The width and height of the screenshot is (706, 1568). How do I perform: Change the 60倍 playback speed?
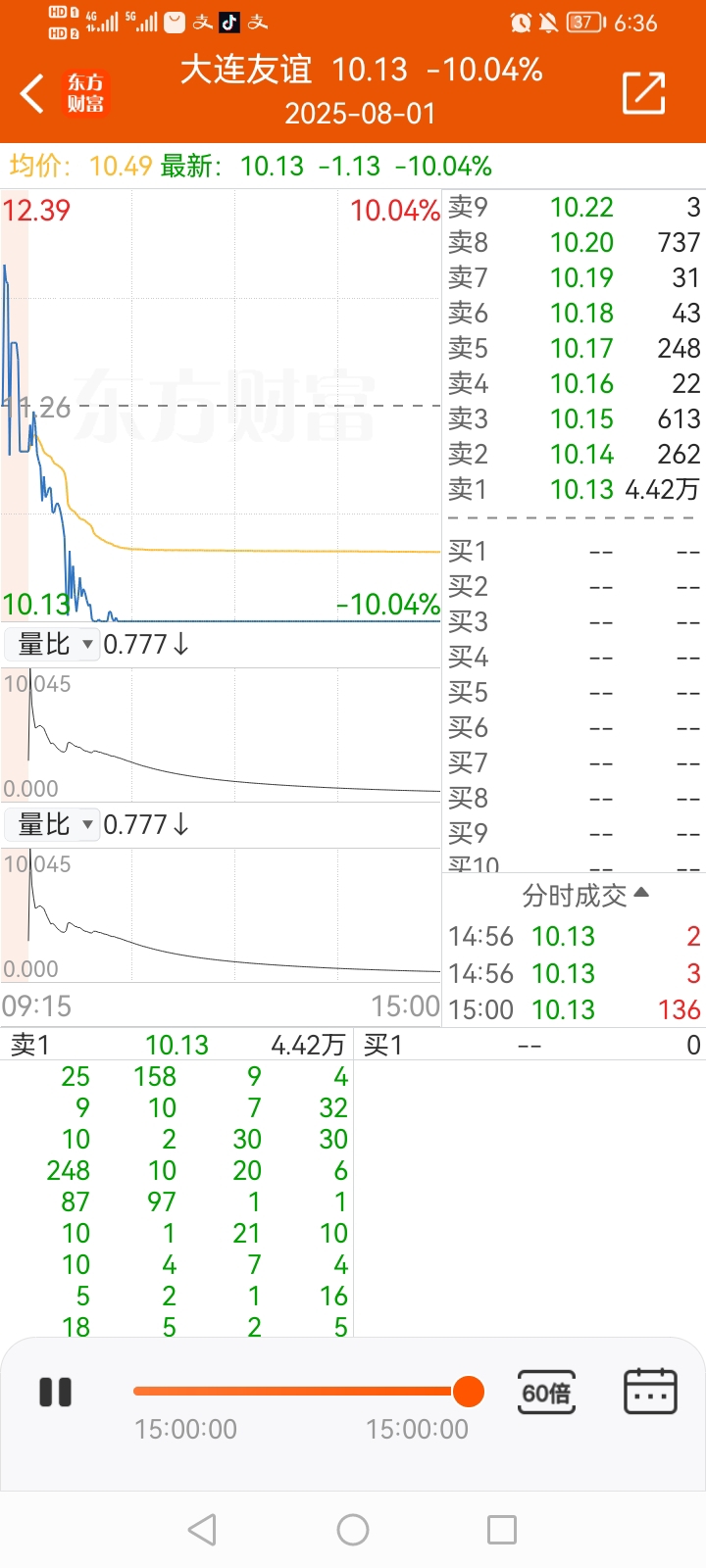547,1393
